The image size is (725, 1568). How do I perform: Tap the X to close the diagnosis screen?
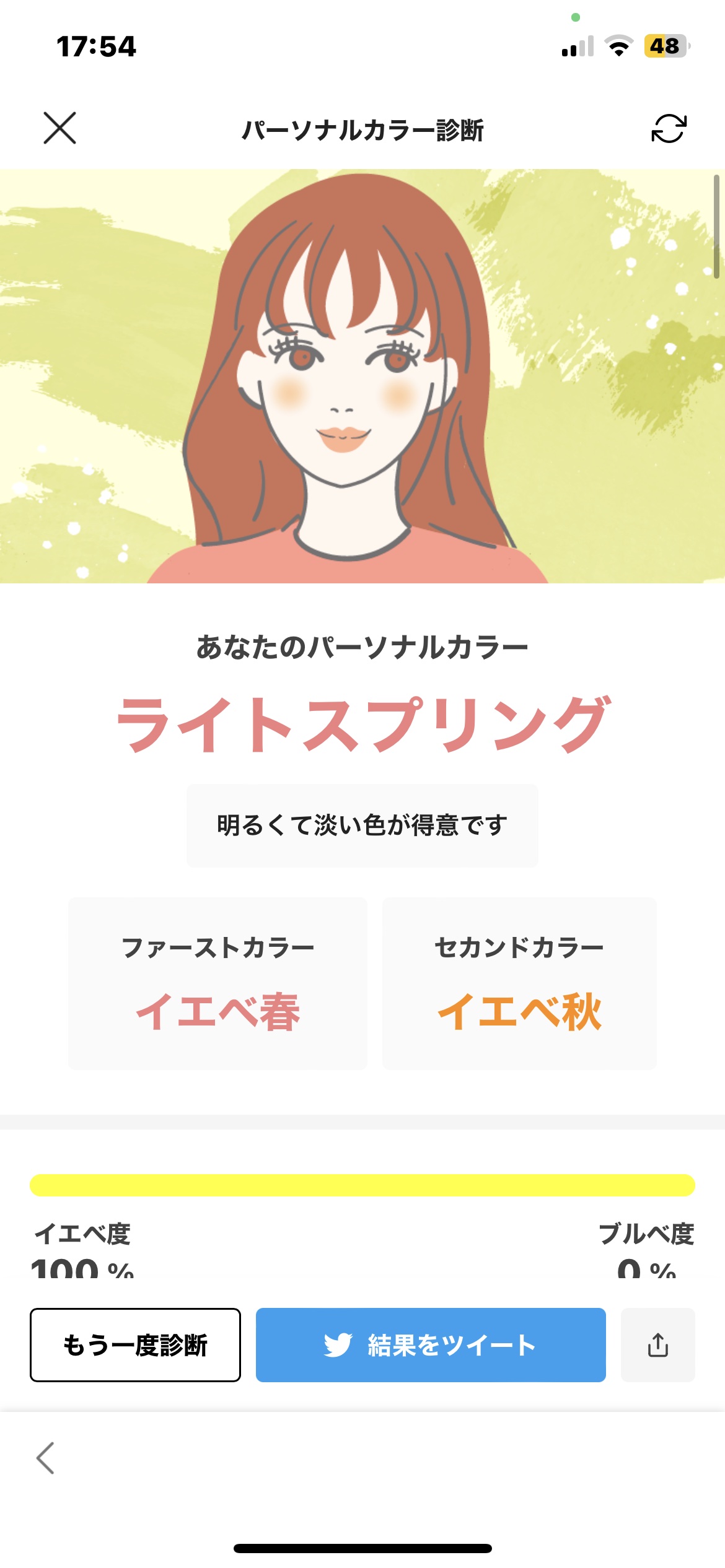click(x=60, y=129)
